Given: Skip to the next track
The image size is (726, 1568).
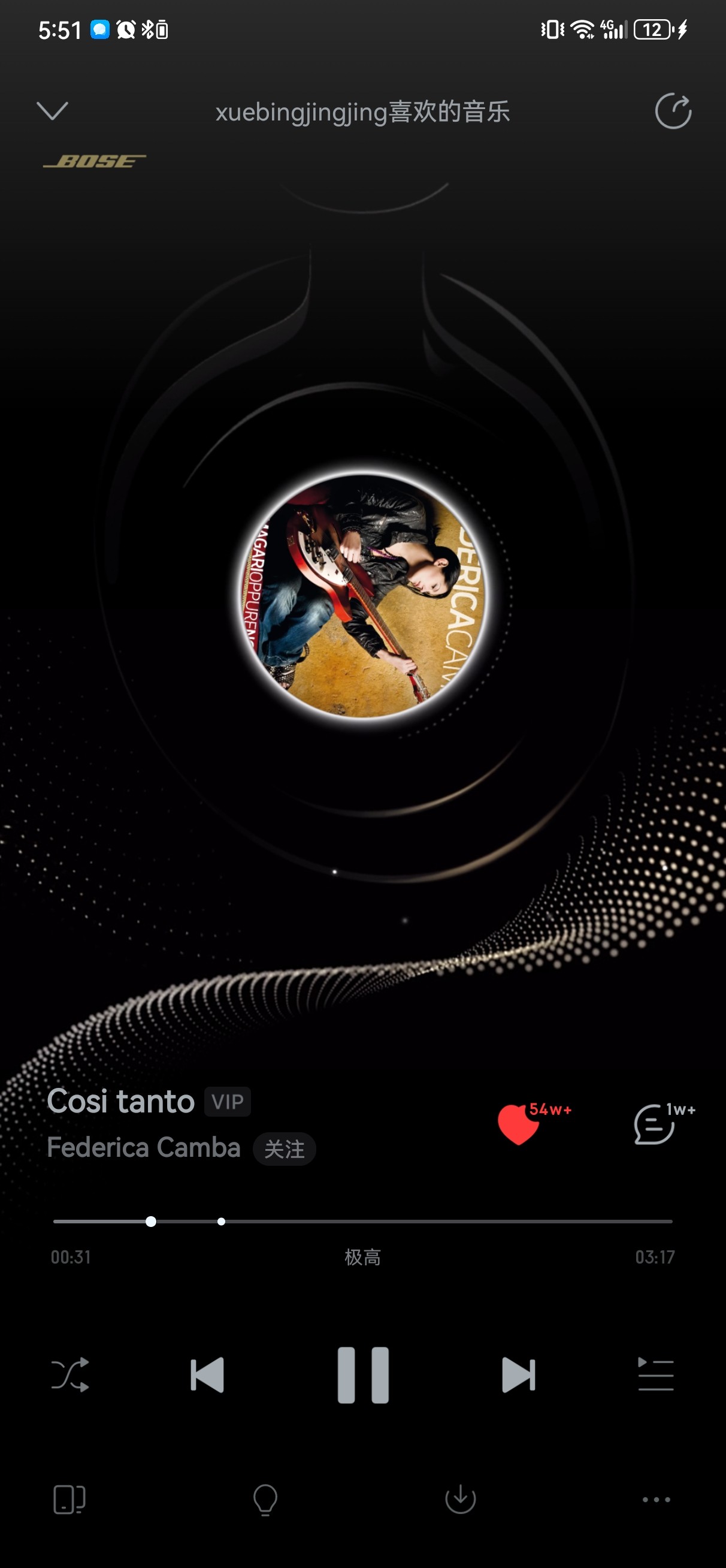Looking at the screenshot, I should 519,1374.
